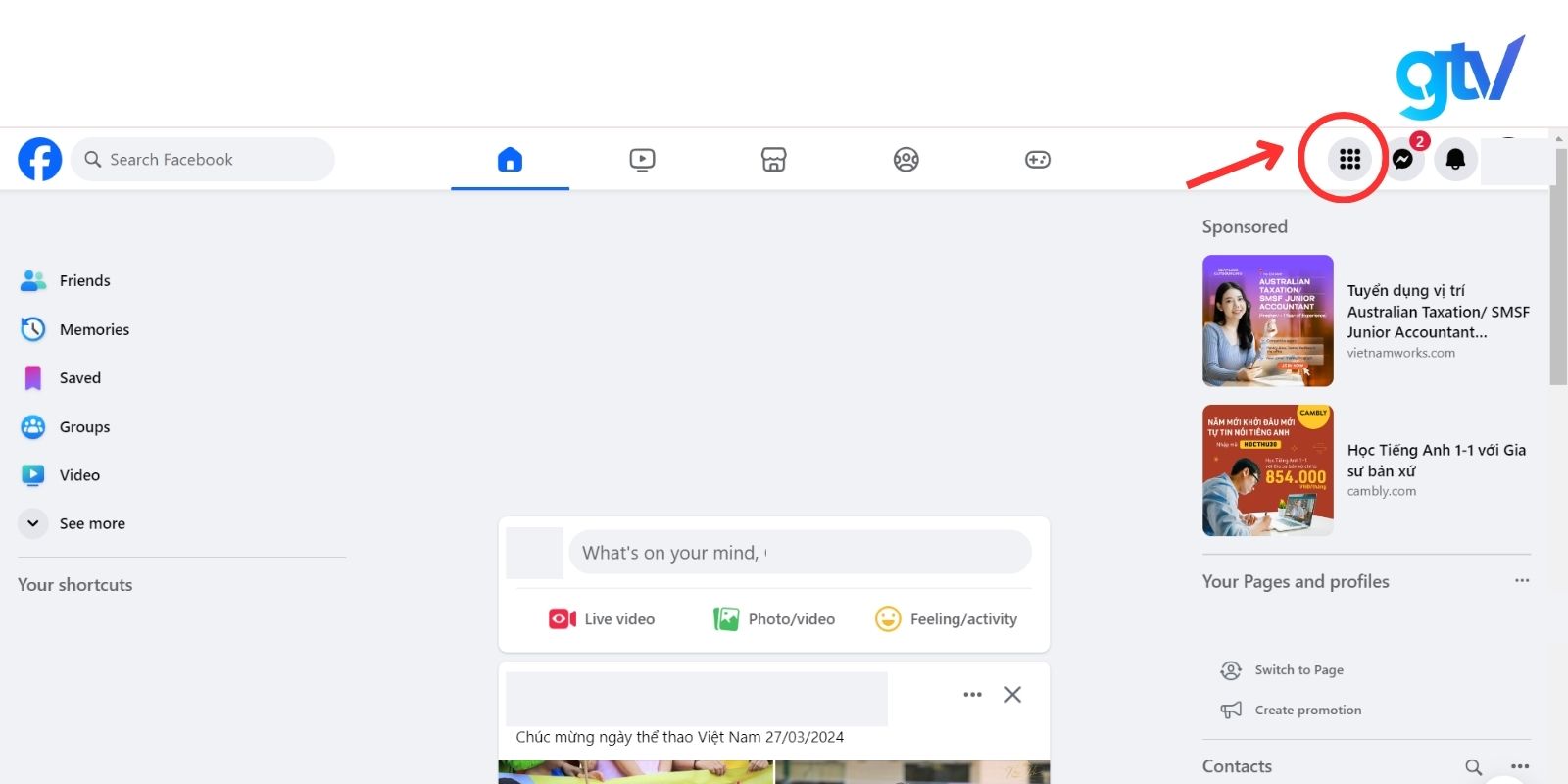Switch to the Gaming tab
This screenshot has width=1568, height=784.
[x=1037, y=160]
